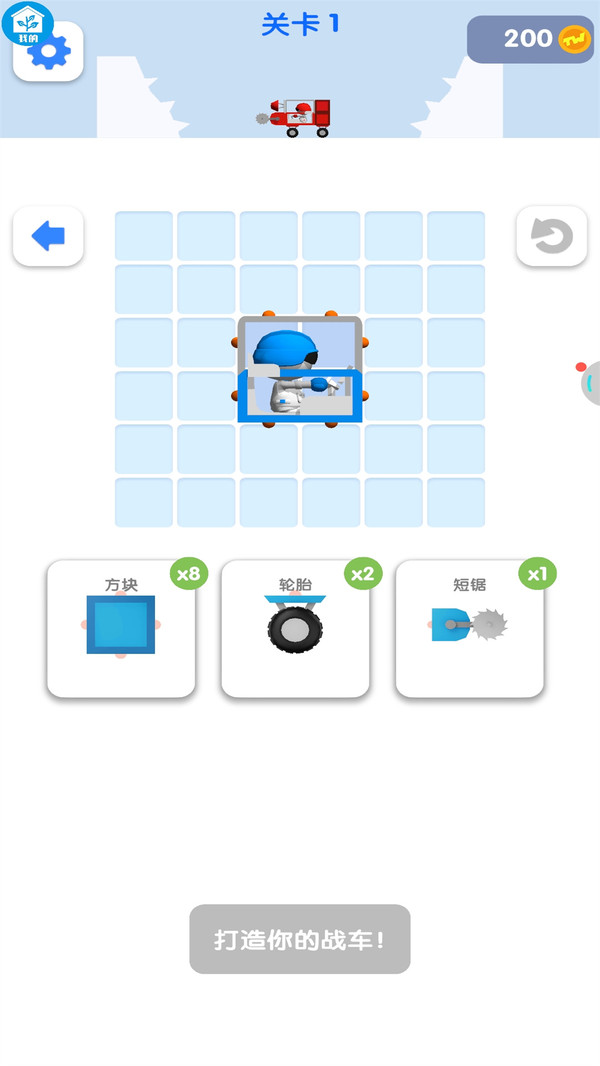Go back with the blue arrow
Screen dimensions: 600x1066
tap(48, 236)
